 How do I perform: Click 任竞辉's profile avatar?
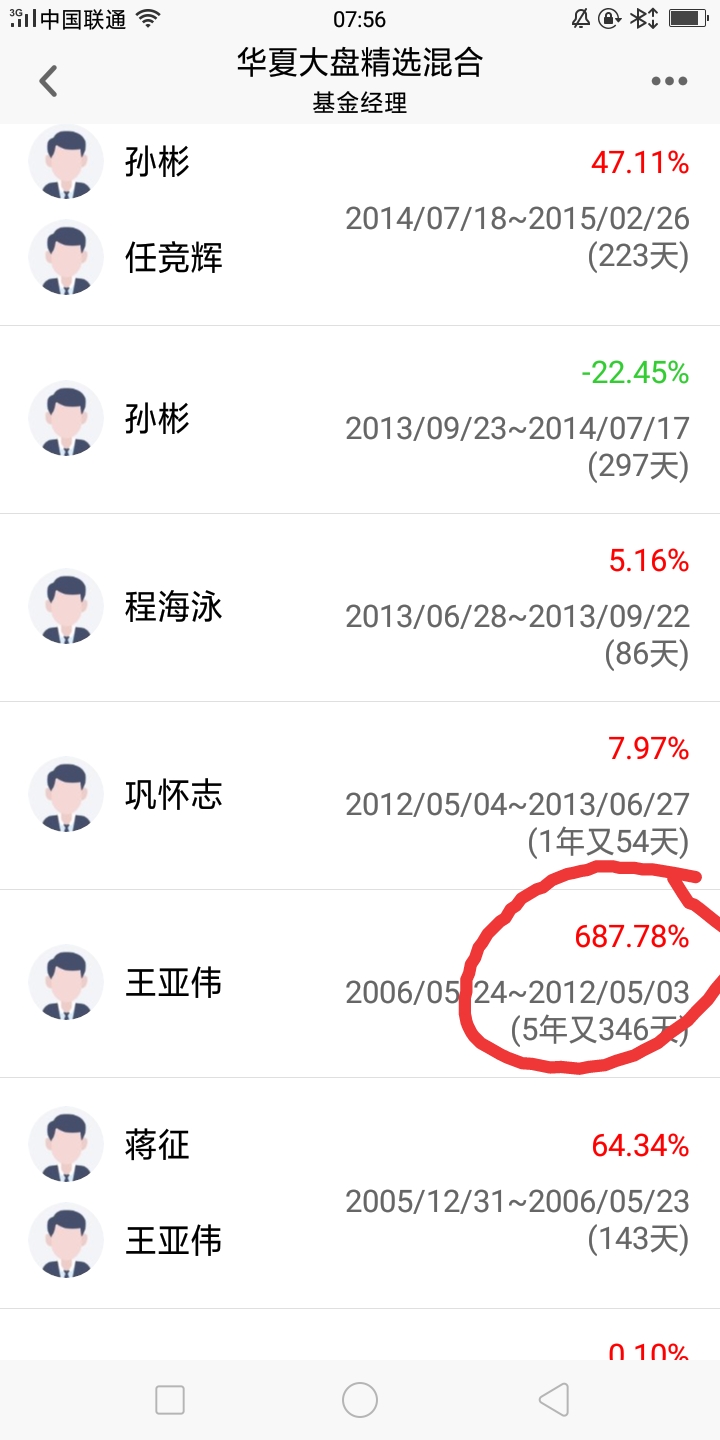click(x=66, y=257)
